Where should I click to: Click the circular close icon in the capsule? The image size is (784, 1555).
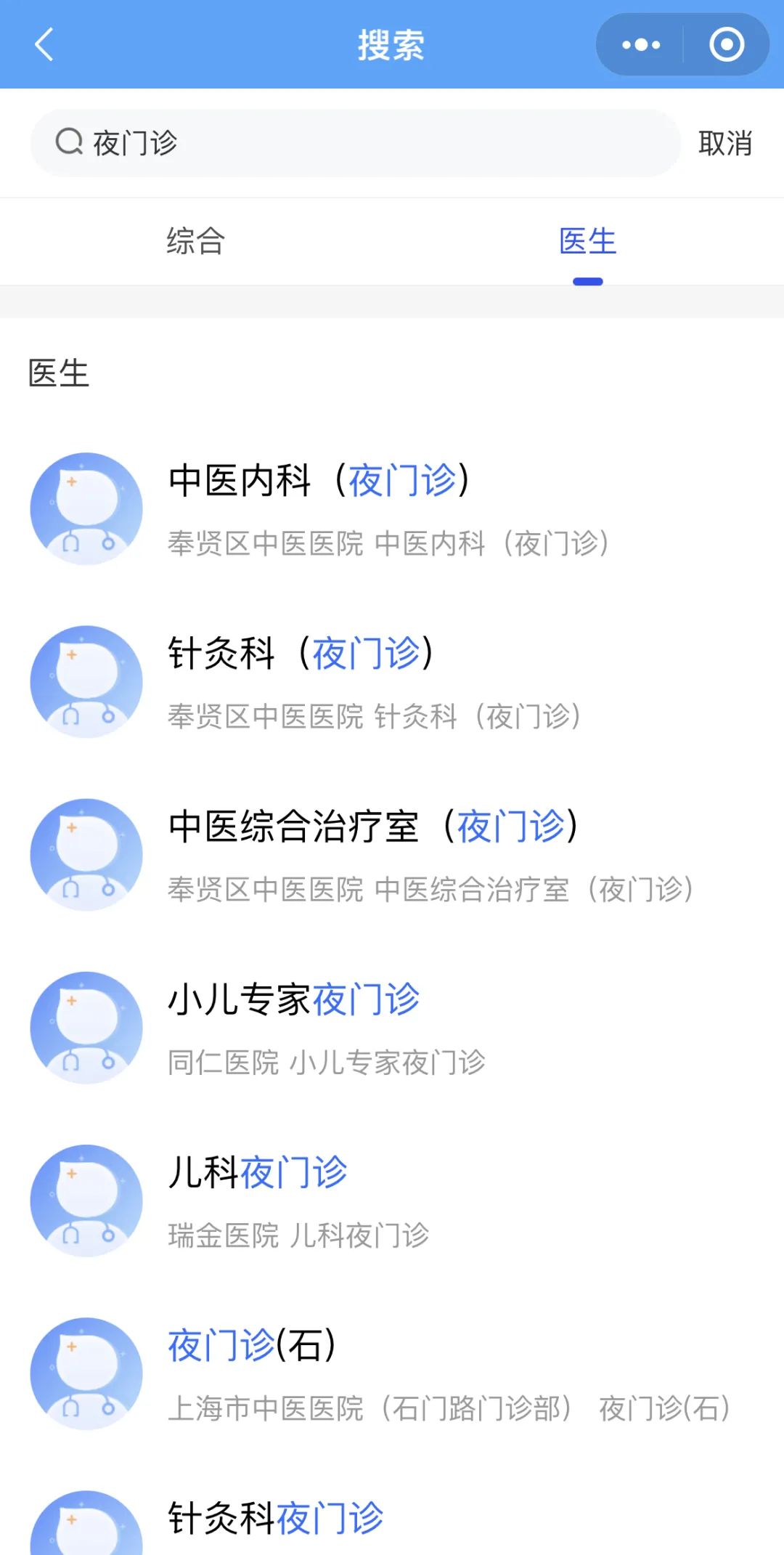pos(725,45)
